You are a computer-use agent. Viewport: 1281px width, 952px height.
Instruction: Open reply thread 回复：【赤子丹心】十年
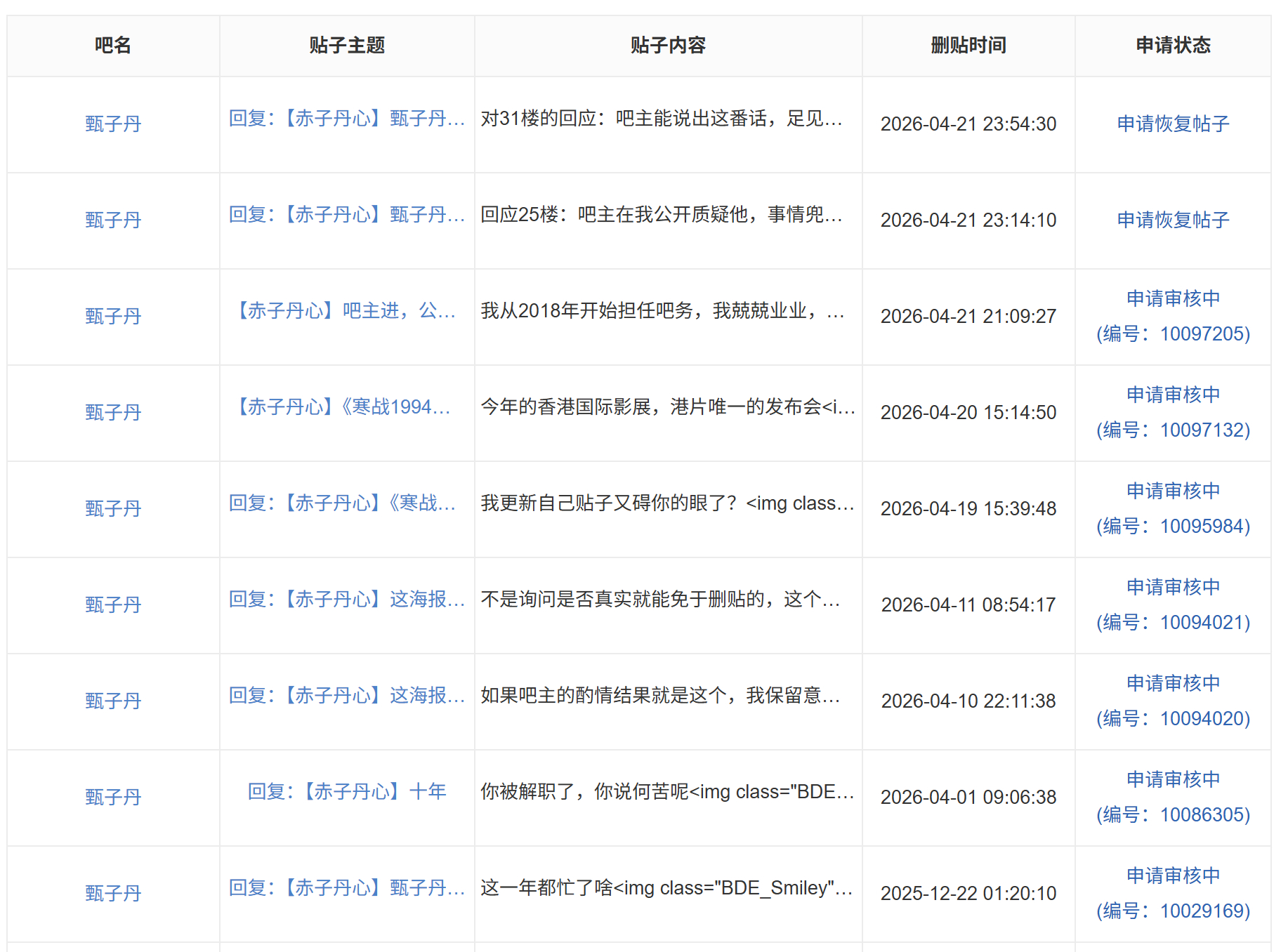[x=347, y=791]
